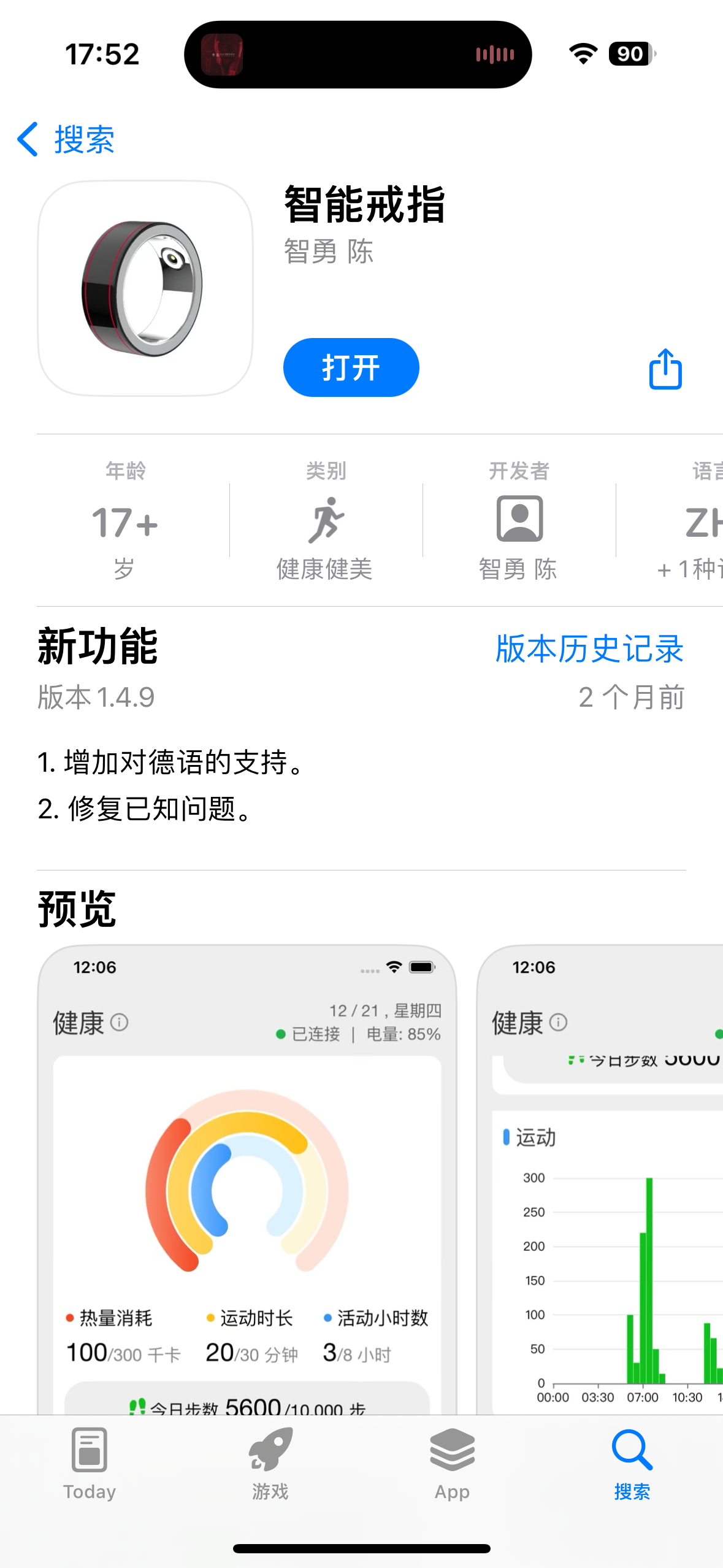Share the 智能戒指 app page

665,369
